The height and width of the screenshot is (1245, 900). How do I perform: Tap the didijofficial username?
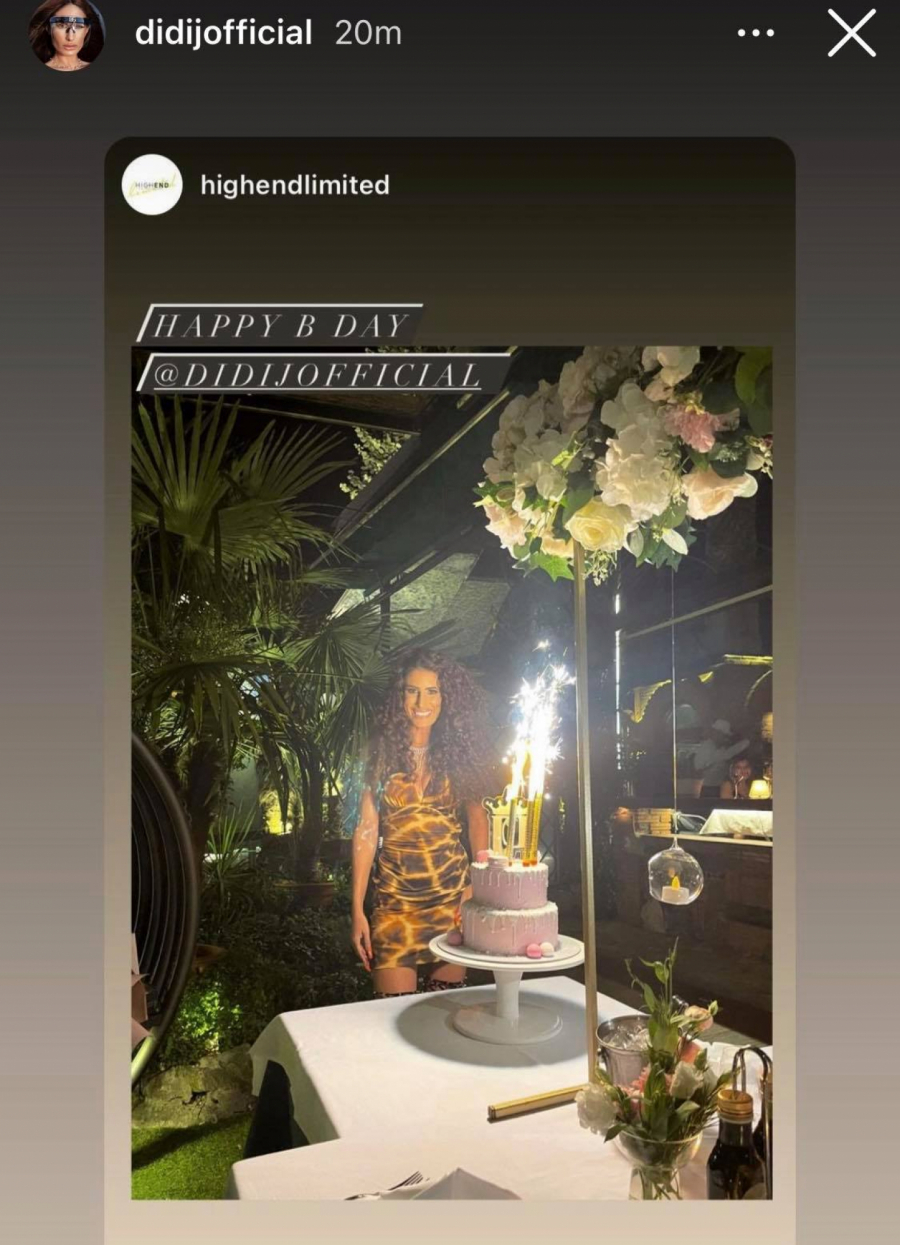[223, 33]
